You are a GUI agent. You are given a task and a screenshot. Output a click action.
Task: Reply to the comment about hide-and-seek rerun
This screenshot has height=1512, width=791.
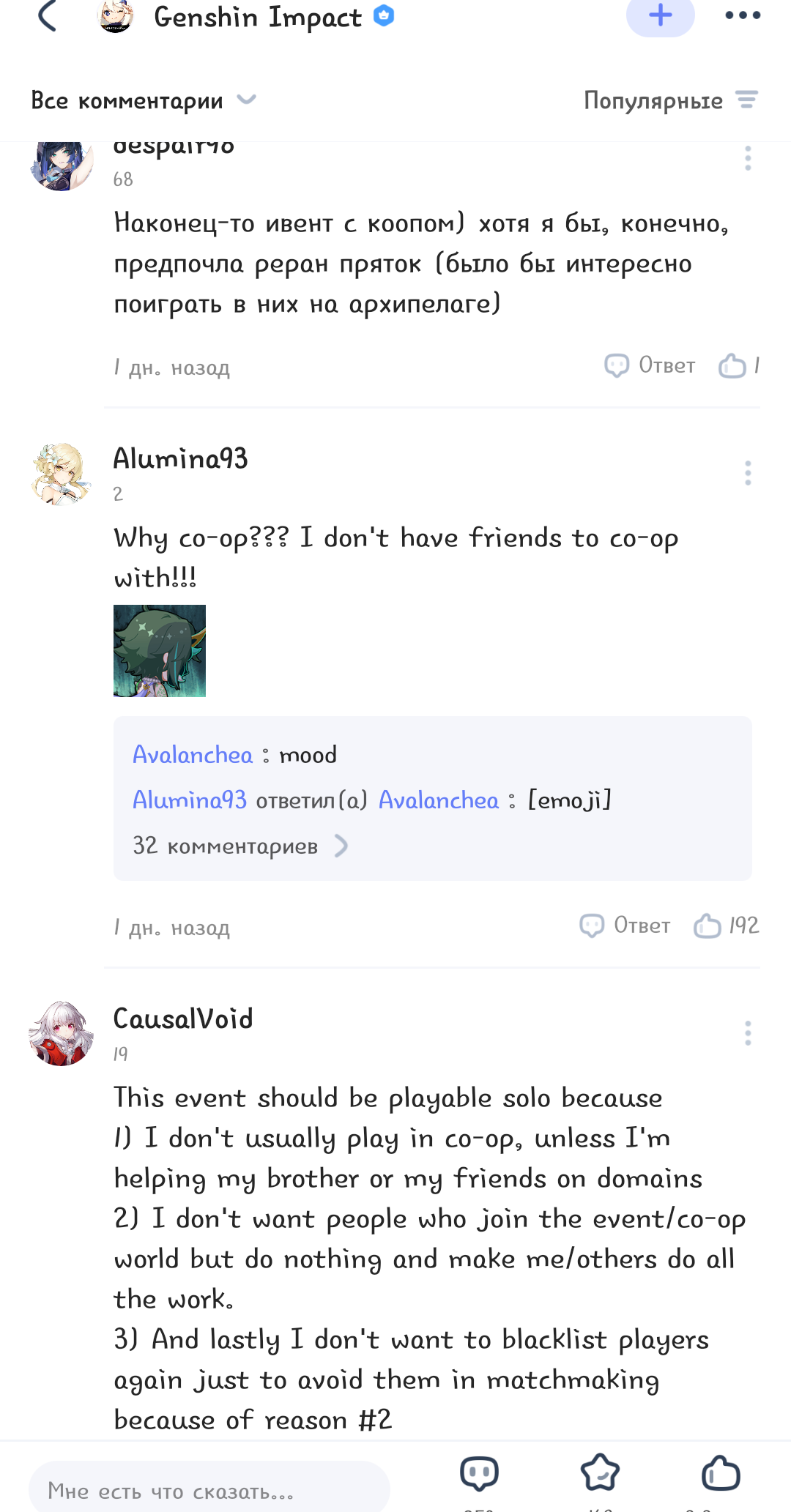pos(650,365)
